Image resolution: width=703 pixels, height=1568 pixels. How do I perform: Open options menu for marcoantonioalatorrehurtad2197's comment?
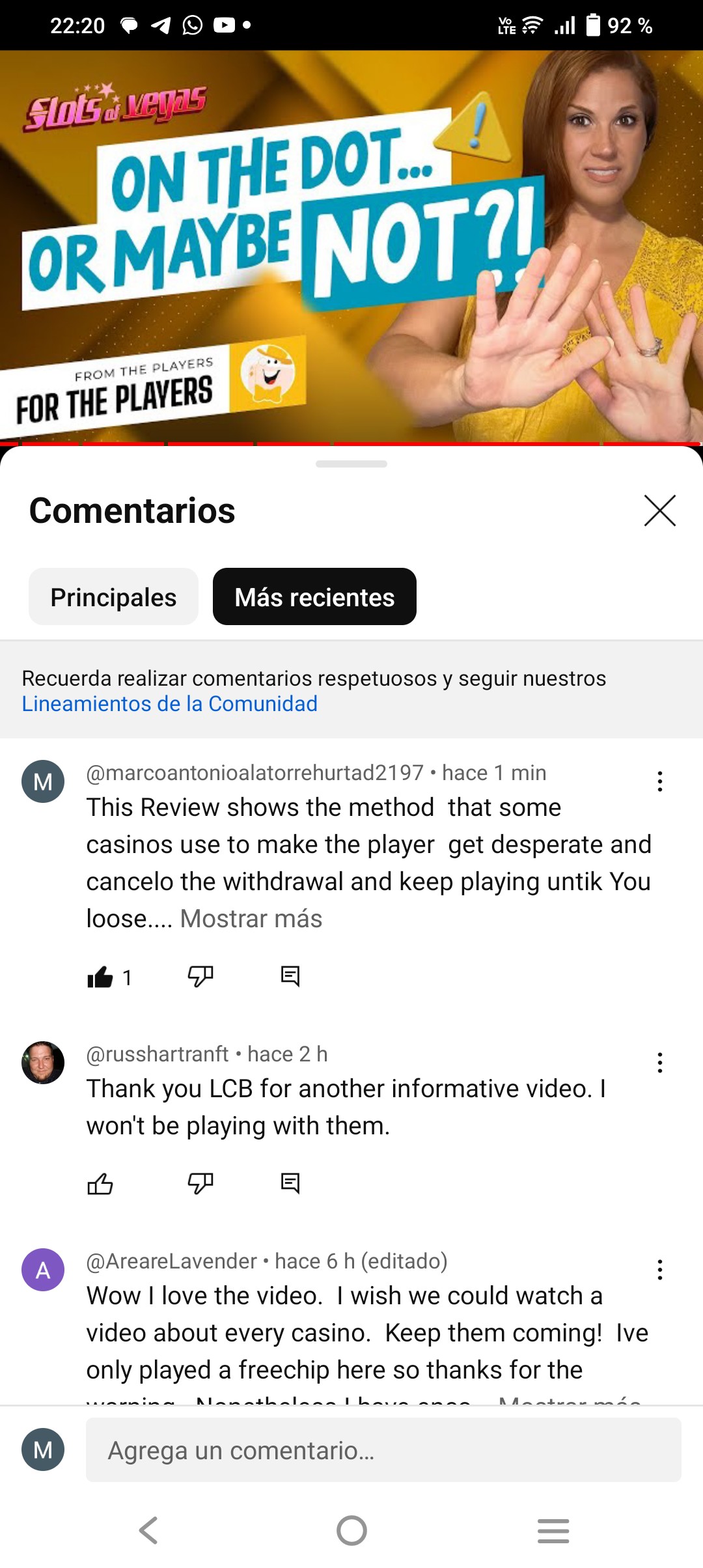(x=659, y=781)
